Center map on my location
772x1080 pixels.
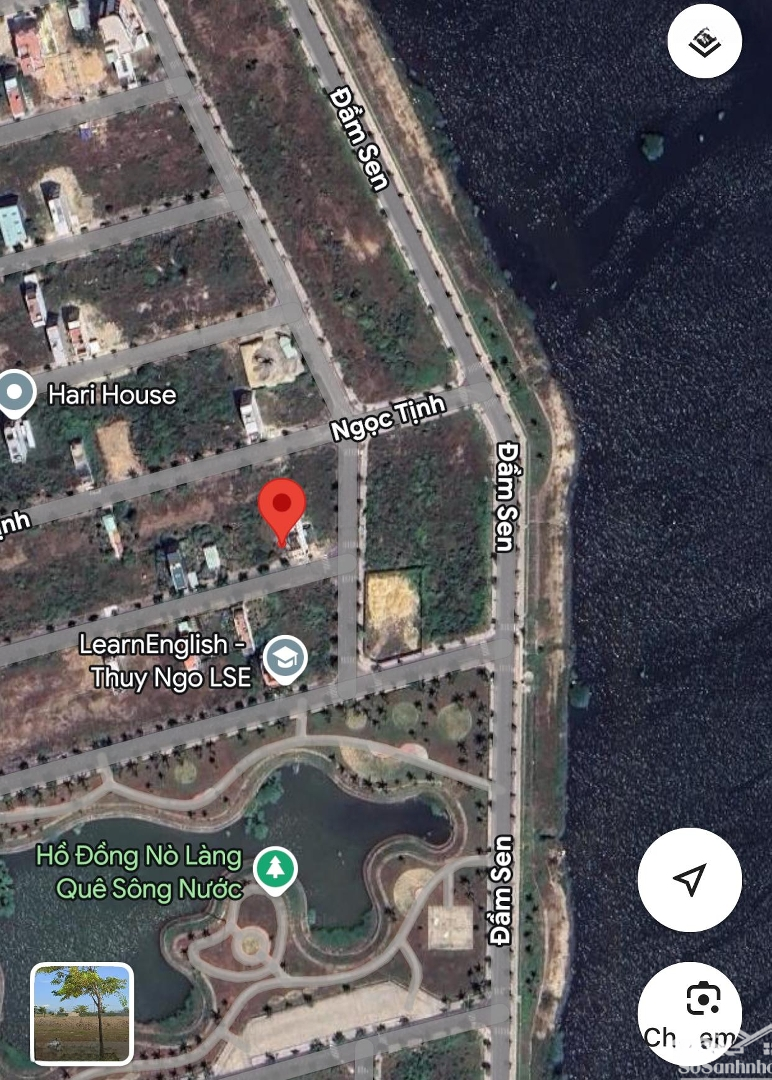click(x=689, y=880)
